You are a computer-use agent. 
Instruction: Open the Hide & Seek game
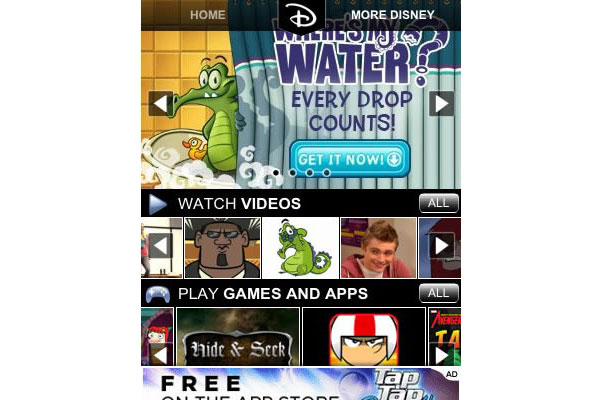coord(237,337)
